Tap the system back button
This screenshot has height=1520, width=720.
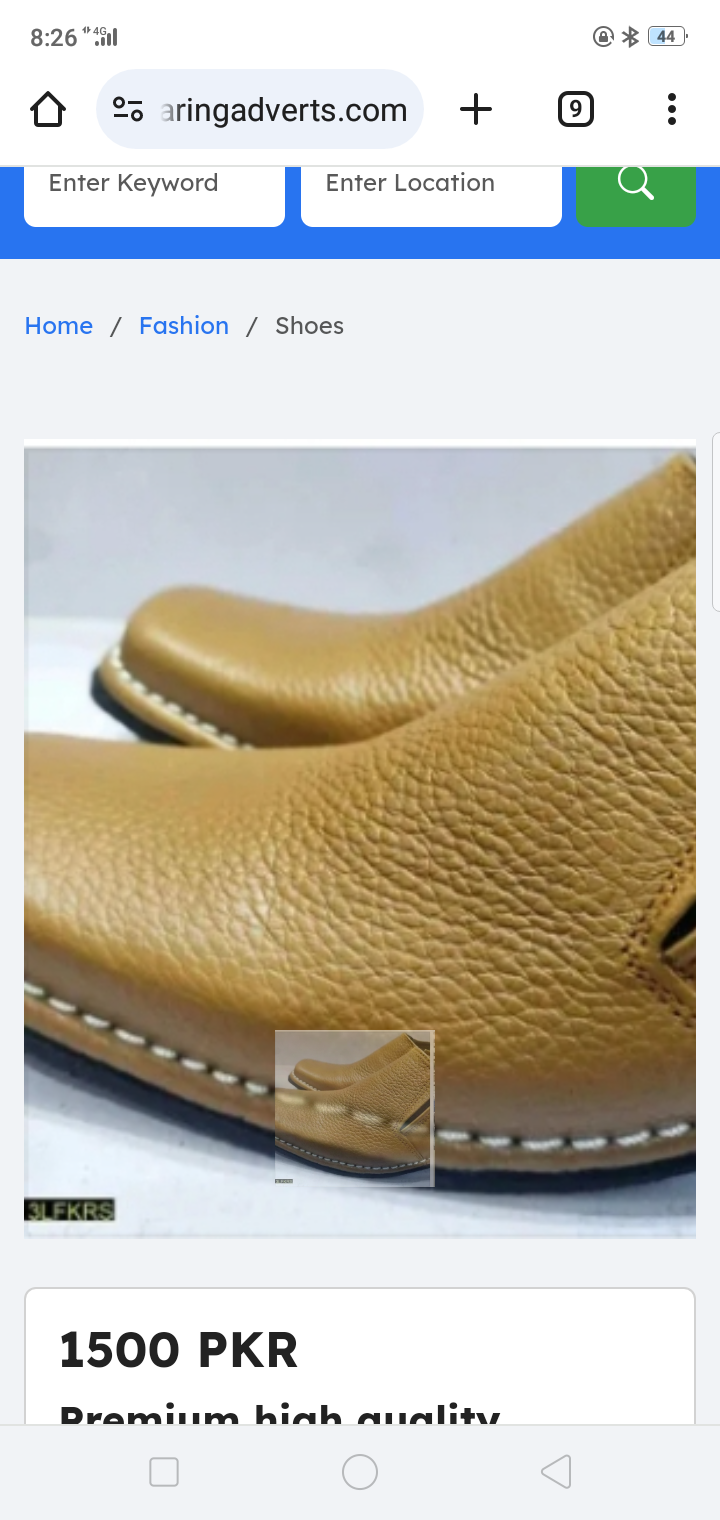(556, 1472)
